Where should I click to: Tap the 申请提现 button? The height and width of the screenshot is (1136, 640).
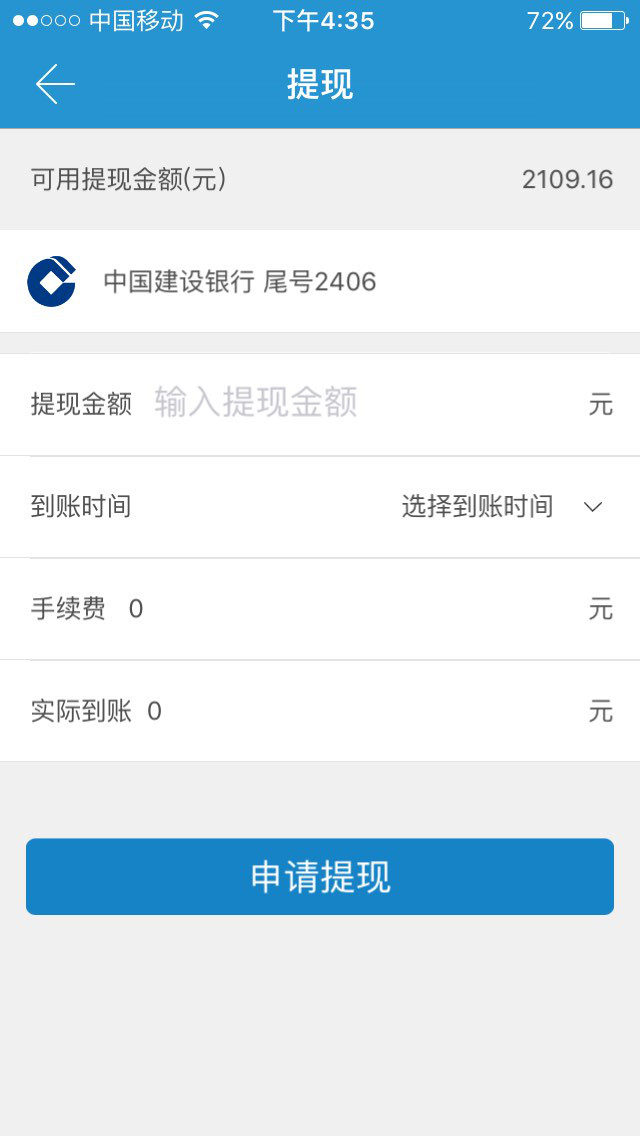pyautogui.click(x=320, y=877)
